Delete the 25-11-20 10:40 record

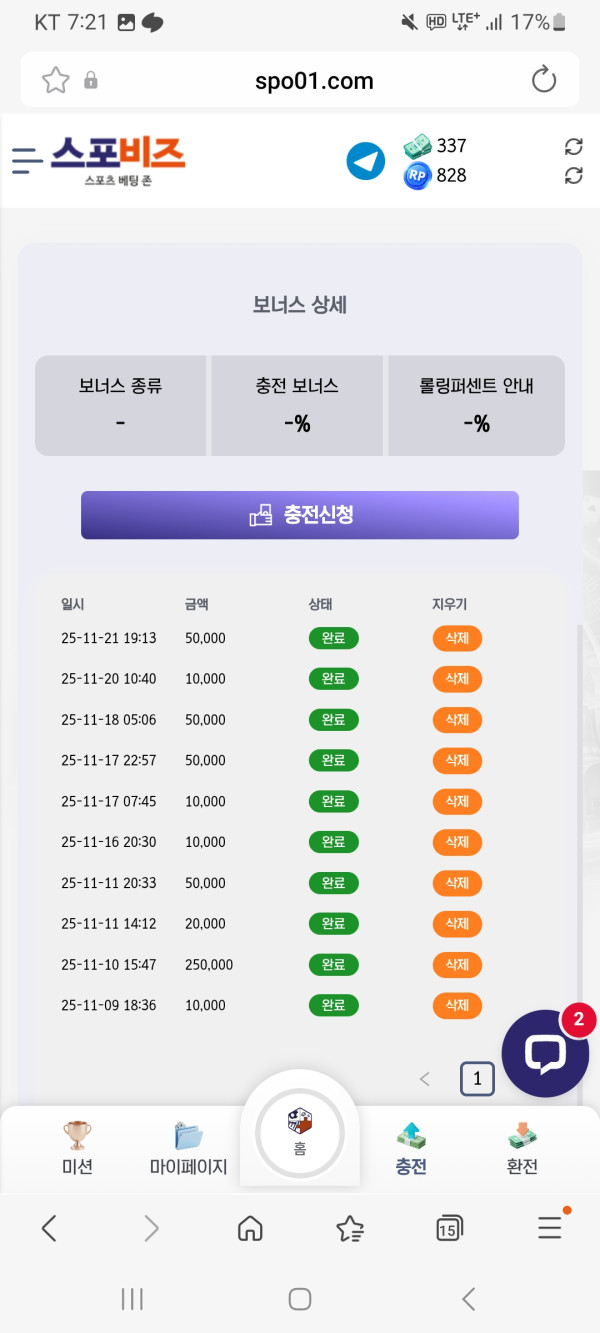(x=457, y=679)
